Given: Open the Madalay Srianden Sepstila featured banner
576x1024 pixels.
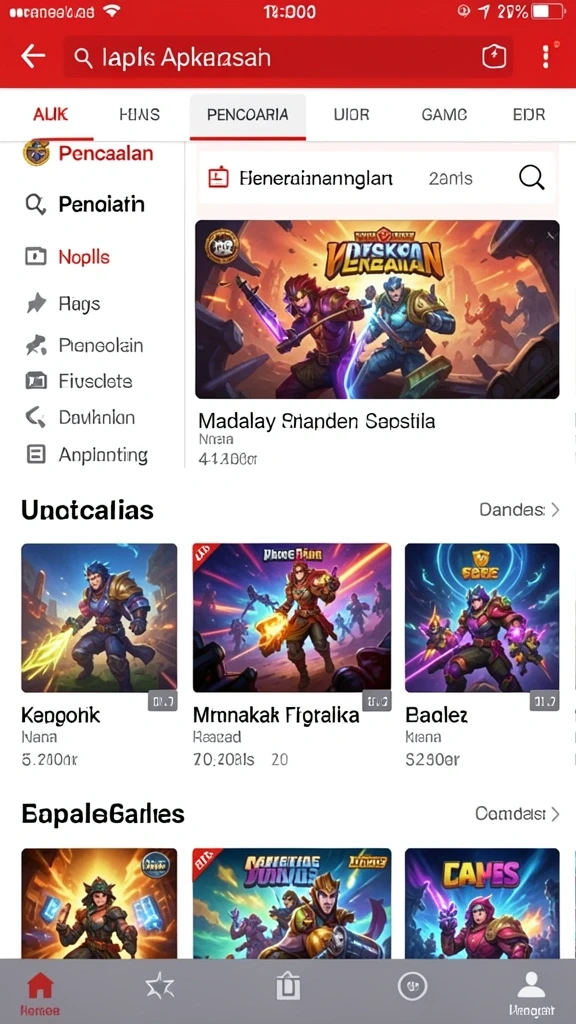Looking at the screenshot, I should 377,310.
